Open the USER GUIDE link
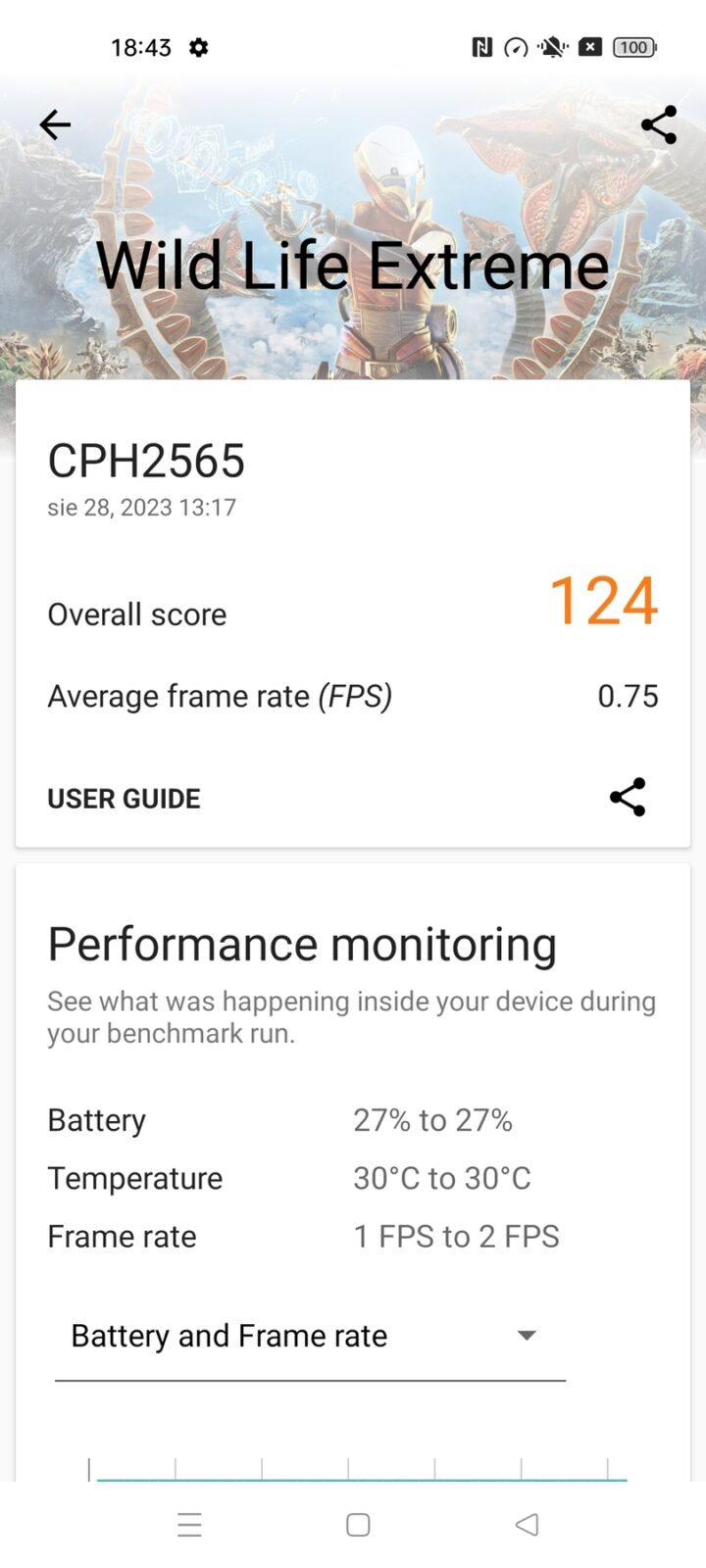Screen dimensions: 706x1568 [124, 799]
